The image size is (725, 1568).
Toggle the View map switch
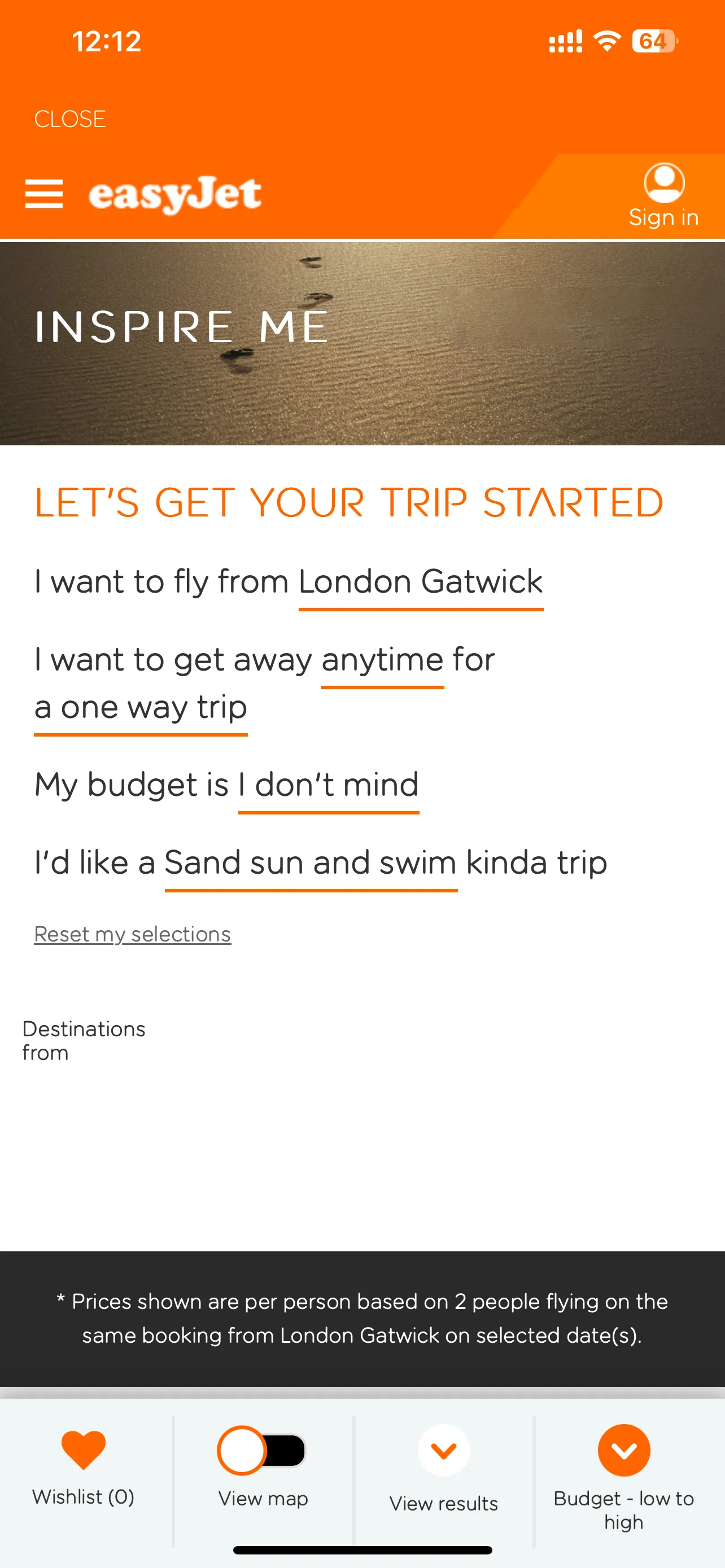(x=262, y=1451)
